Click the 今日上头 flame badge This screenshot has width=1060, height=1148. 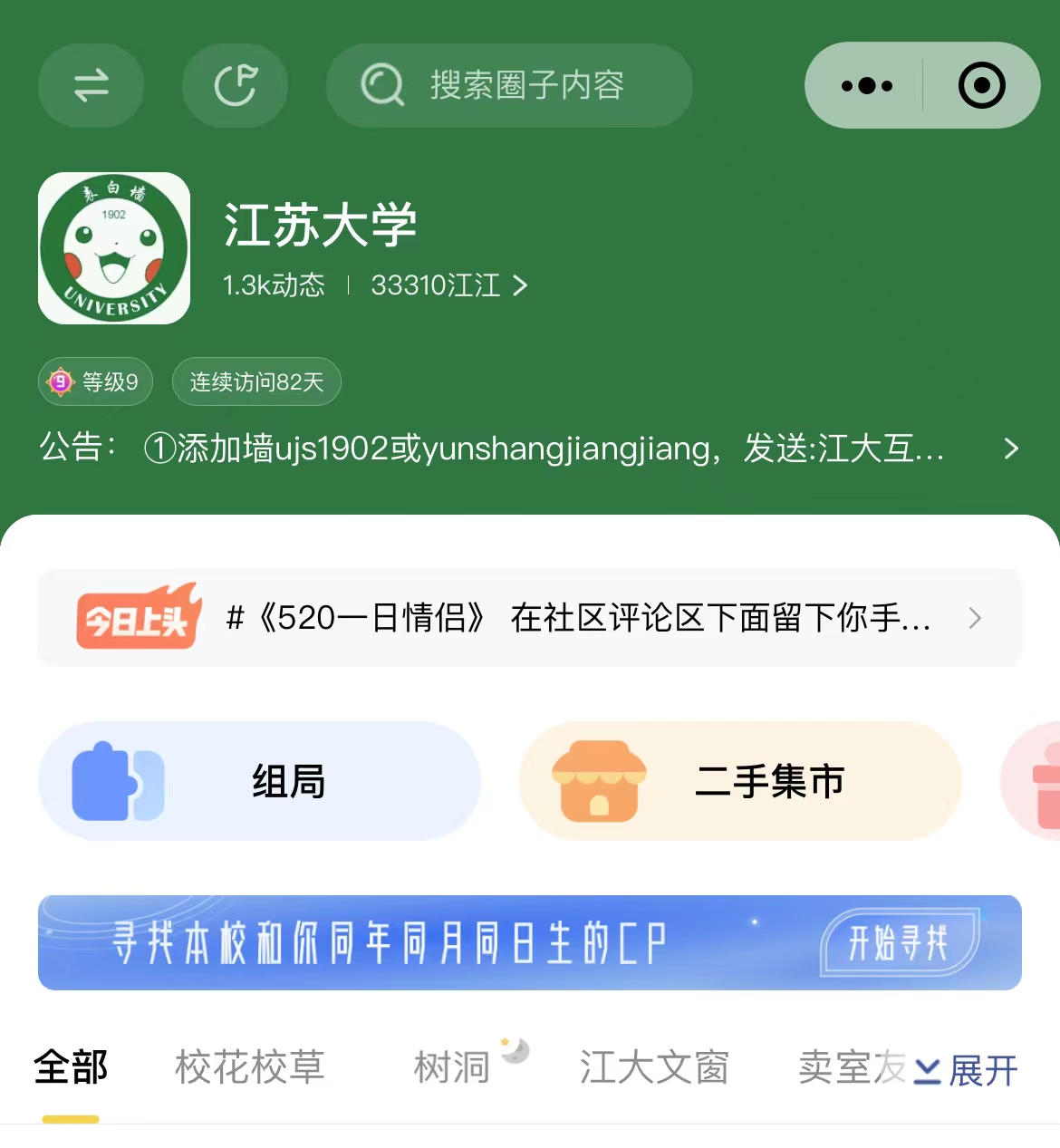(x=137, y=617)
